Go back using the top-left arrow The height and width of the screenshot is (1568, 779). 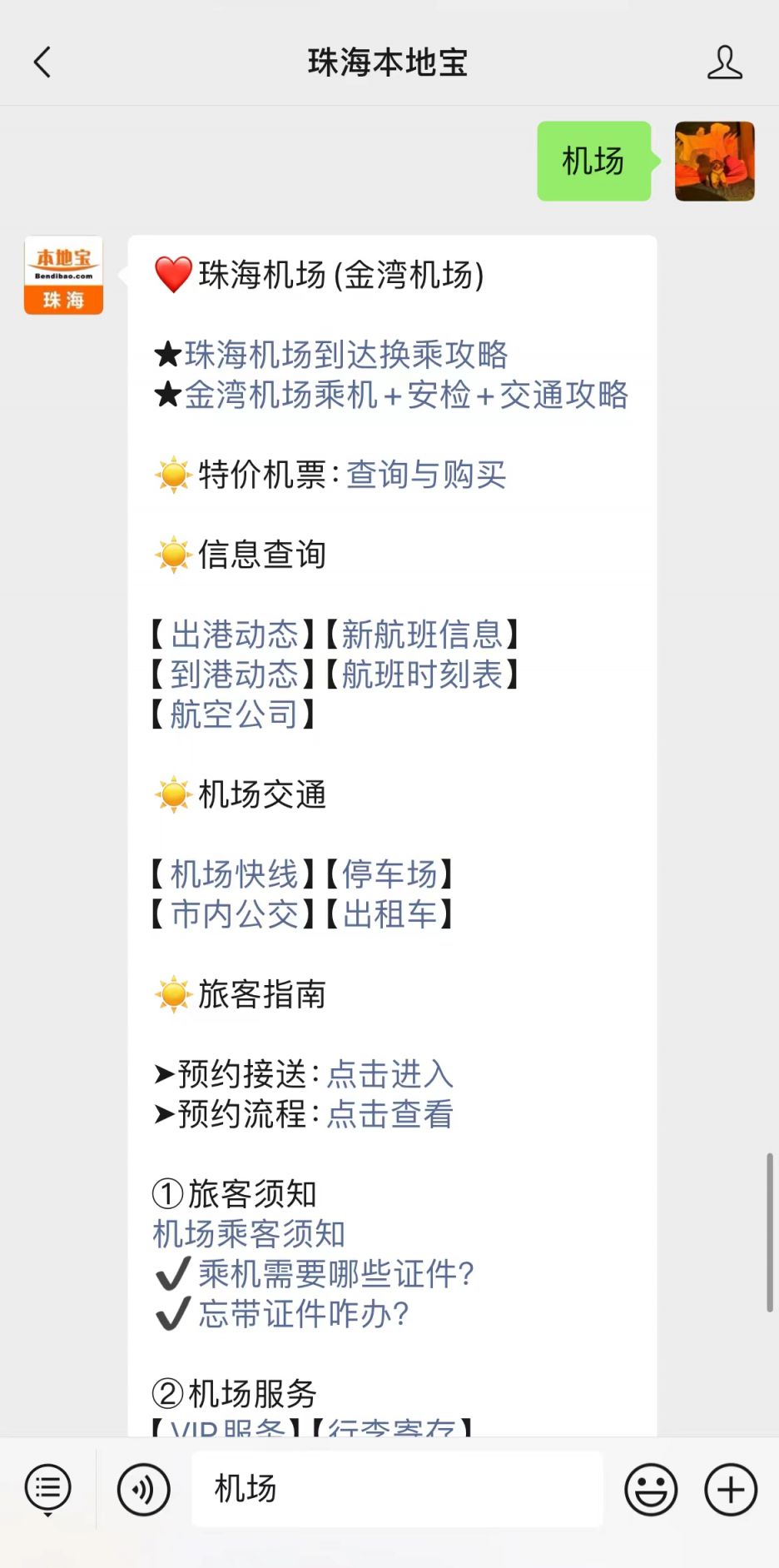click(x=42, y=62)
